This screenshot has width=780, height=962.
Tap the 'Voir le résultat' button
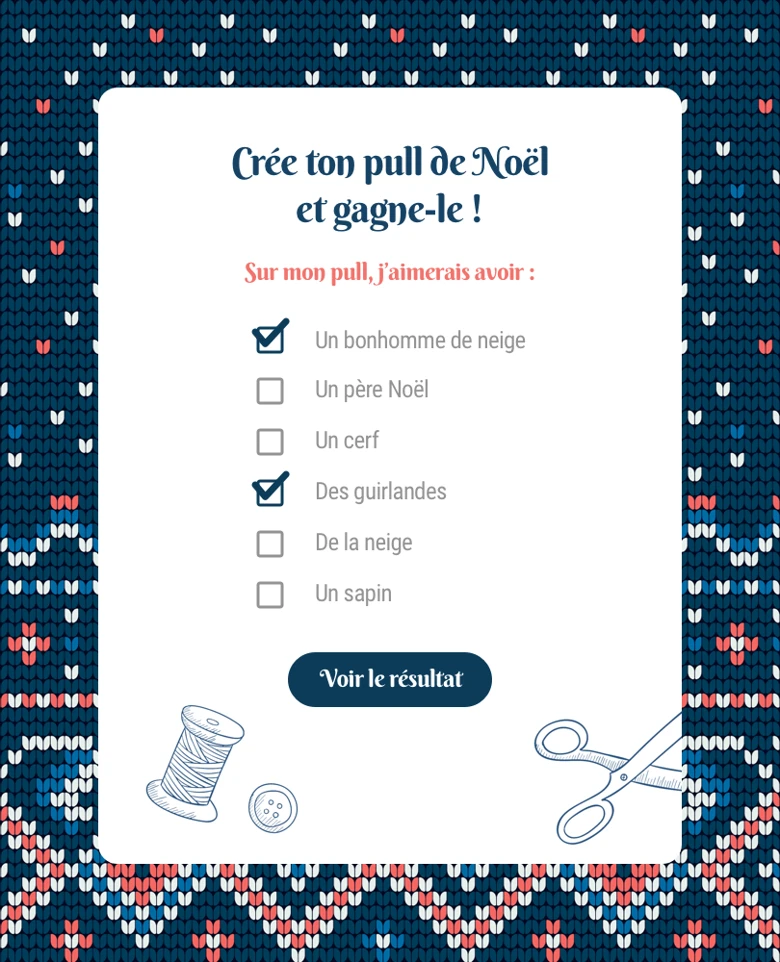click(390, 680)
